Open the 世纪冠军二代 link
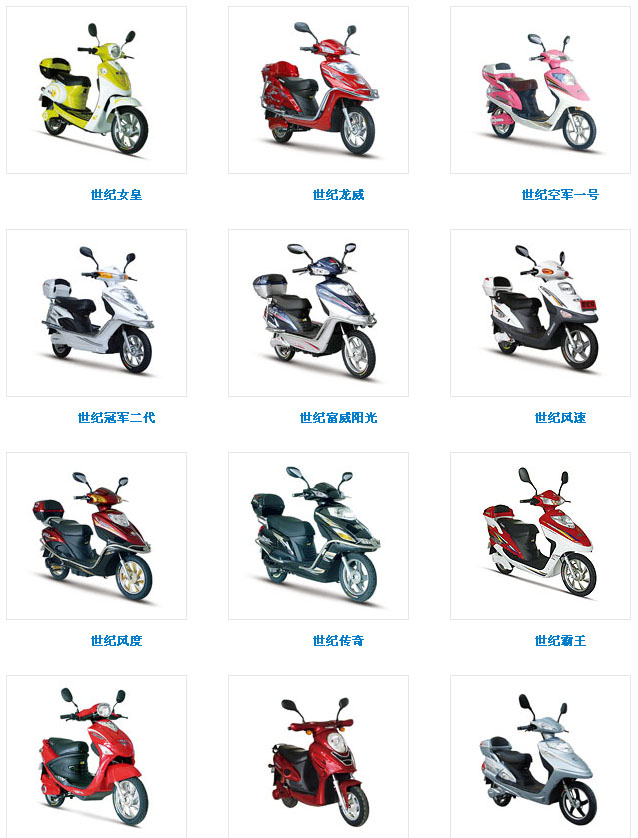The image size is (638, 838). click(x=116, y=418)
